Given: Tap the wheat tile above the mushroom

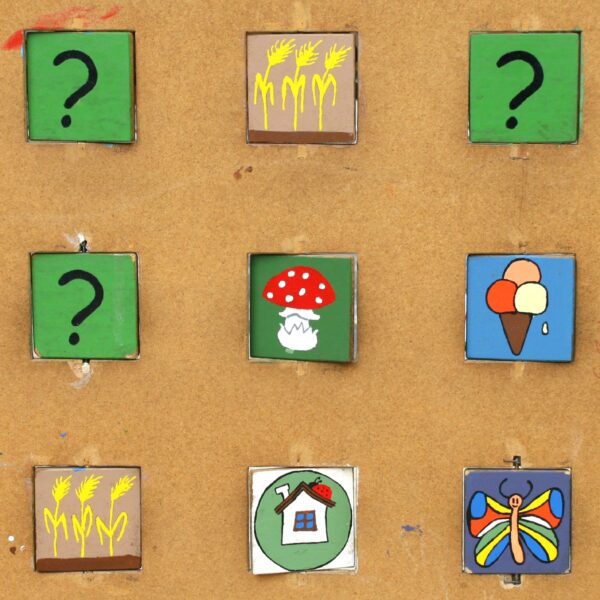Looking at the screenshot, I should pos(301,88).
